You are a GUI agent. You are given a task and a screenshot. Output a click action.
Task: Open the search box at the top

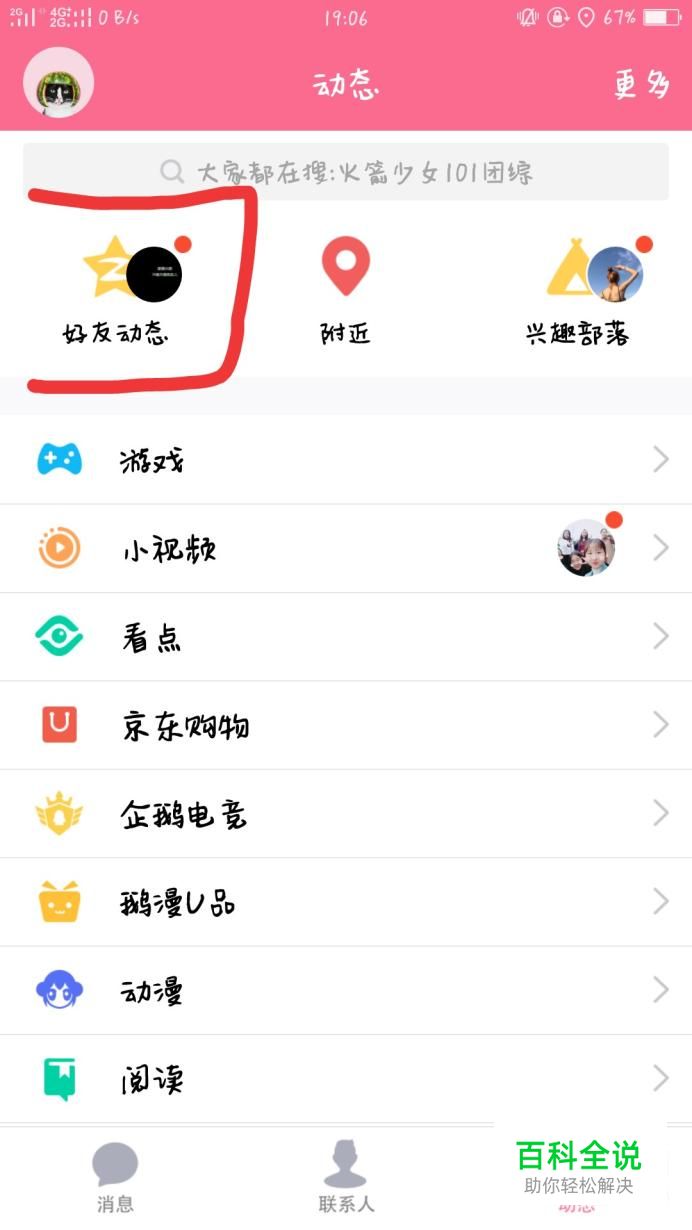(346, 172)
